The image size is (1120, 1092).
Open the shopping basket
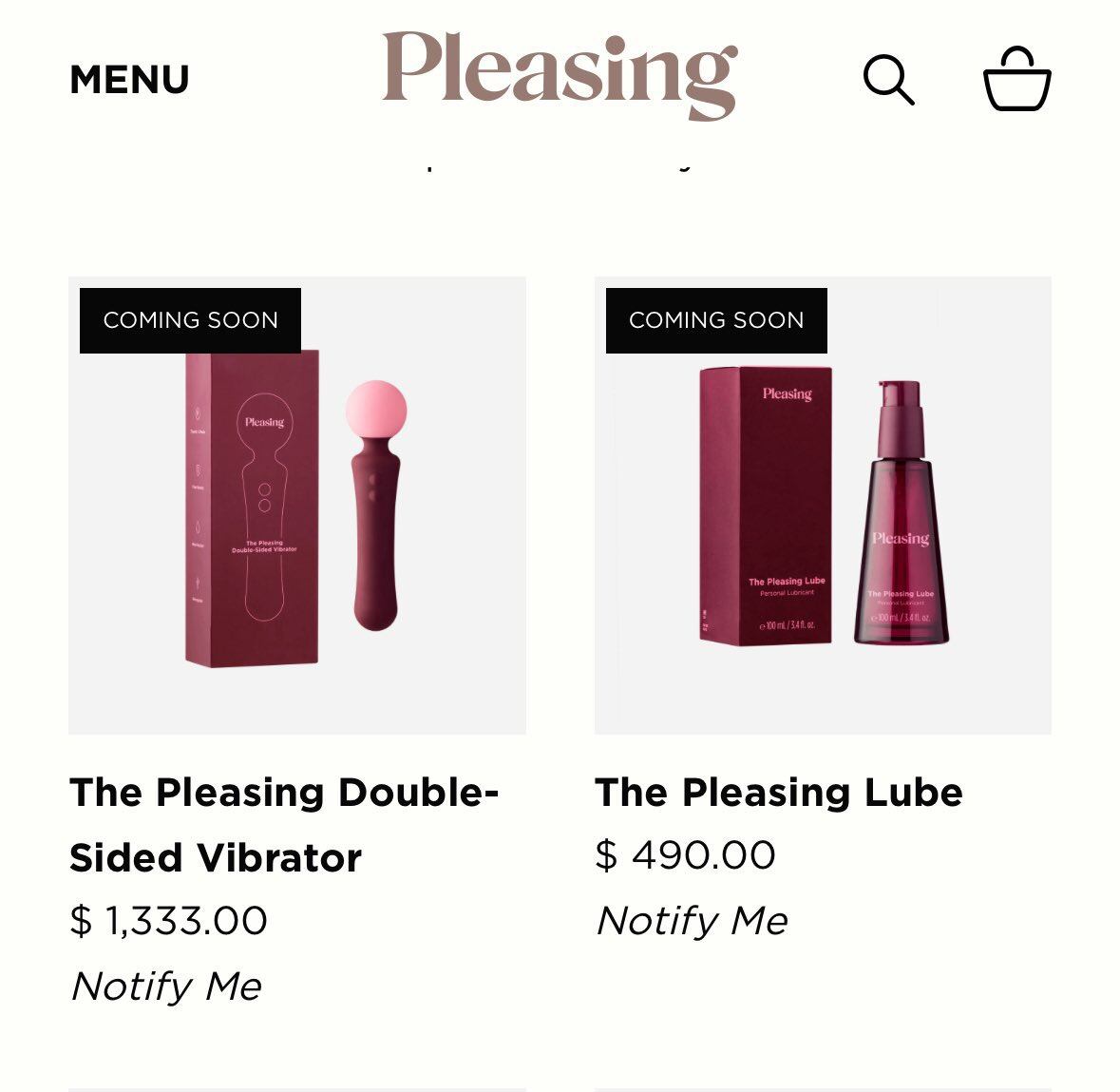pyautogui.click(x=1016, y=79)
